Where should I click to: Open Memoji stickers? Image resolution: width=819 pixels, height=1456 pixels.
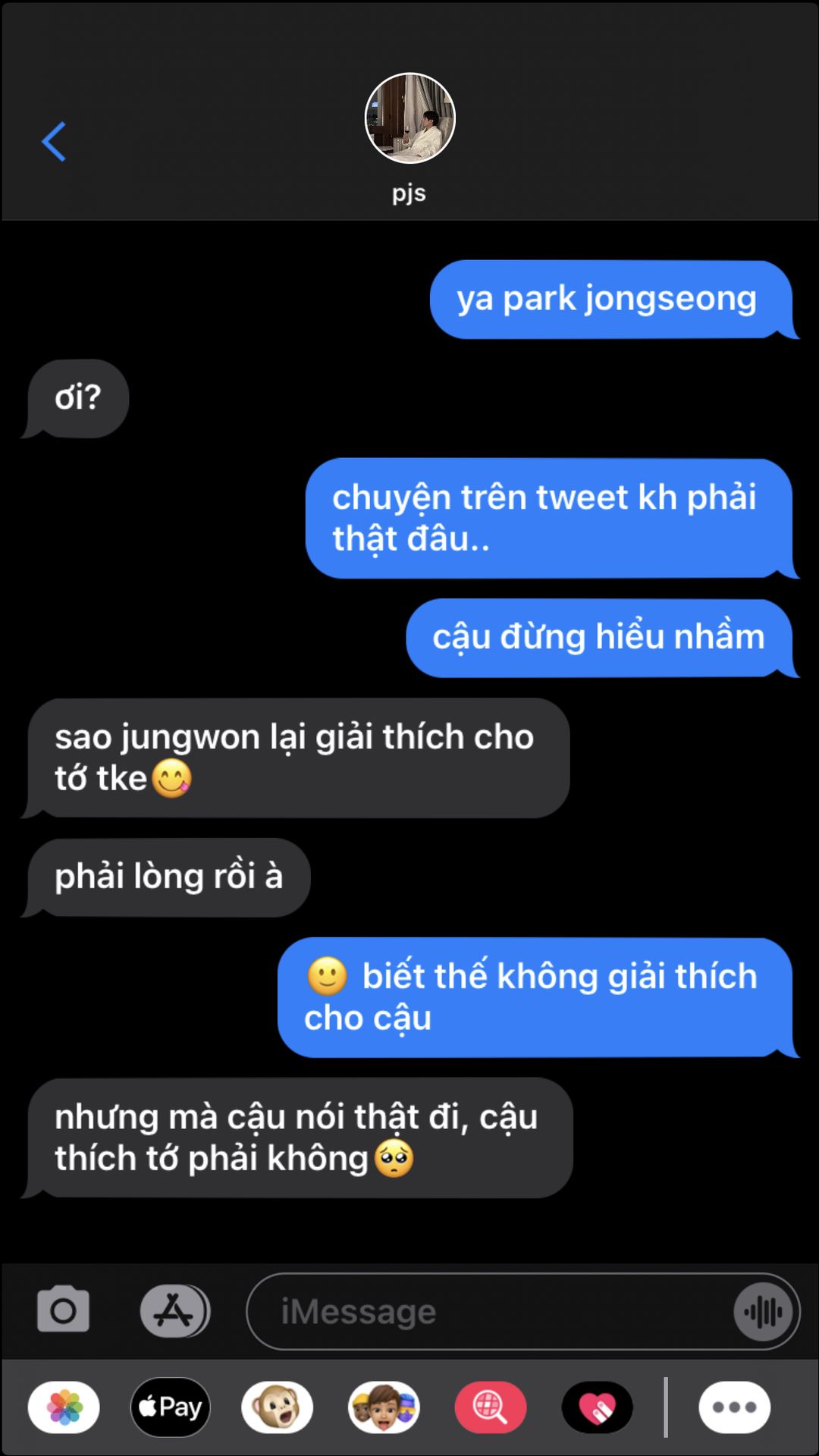[384, 1407]
